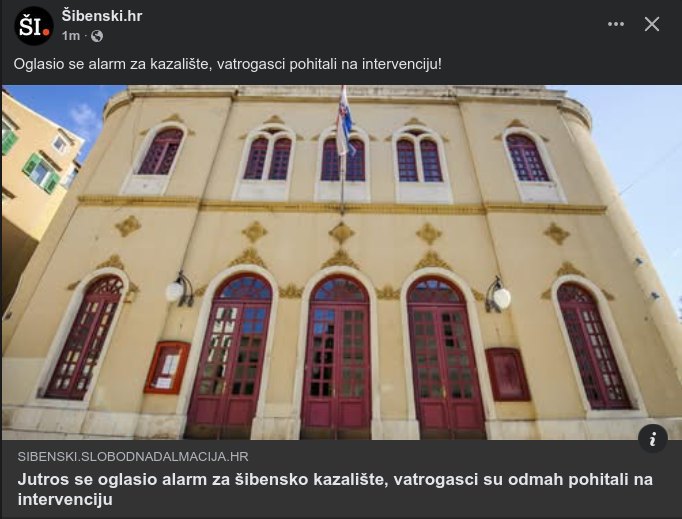This screenshot has height=519, width=682.
Task: Open the post's three-dot options menu
Action: (618, 24)
